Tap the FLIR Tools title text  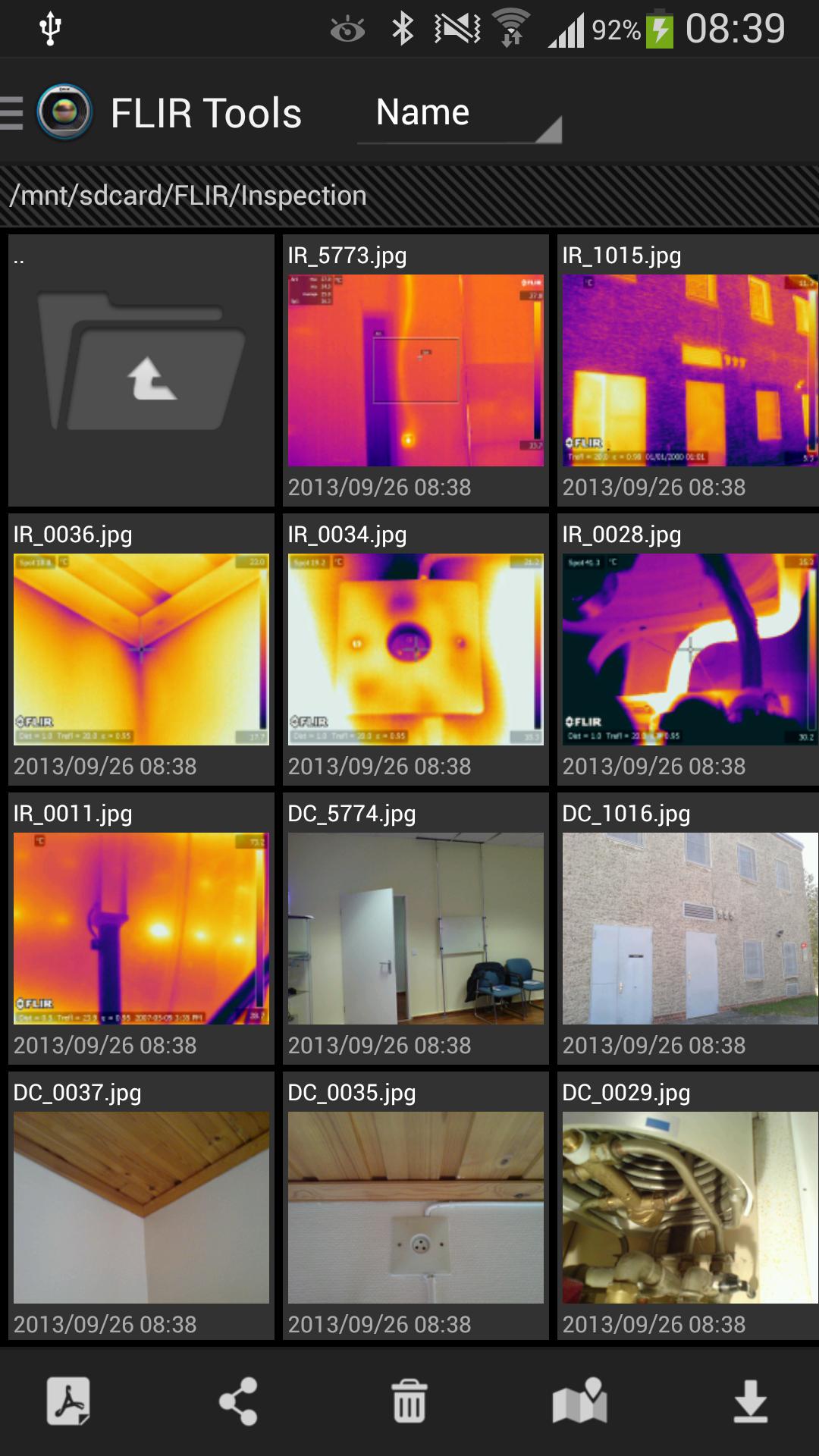[206, 112]
